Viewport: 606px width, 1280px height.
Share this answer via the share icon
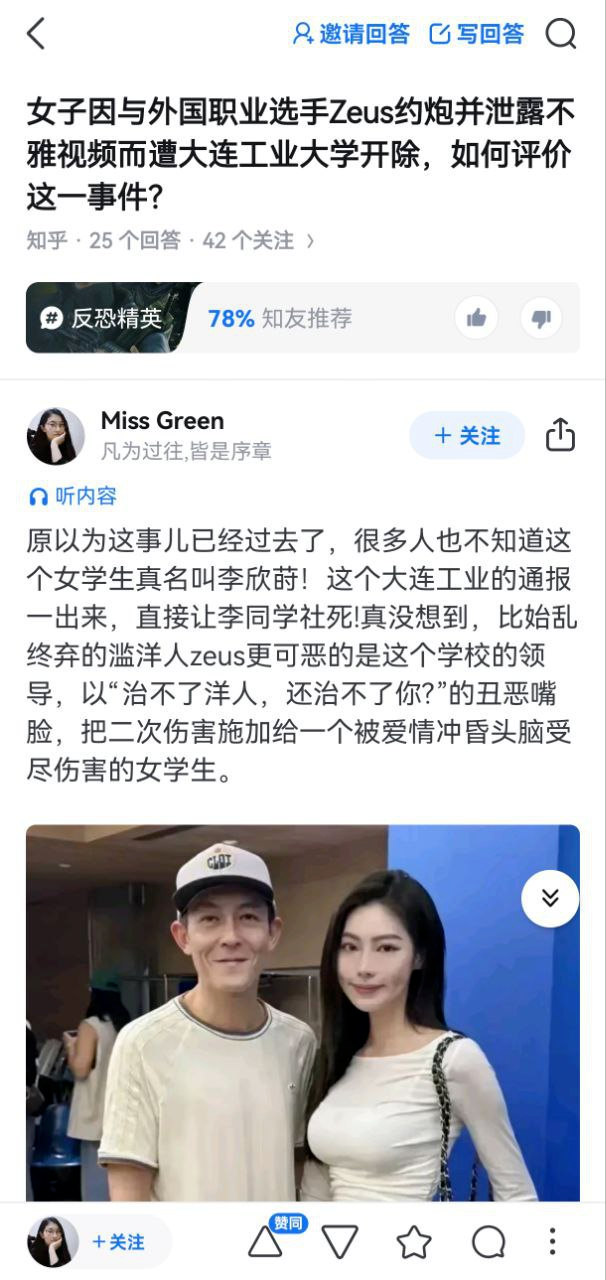point(560,436)
